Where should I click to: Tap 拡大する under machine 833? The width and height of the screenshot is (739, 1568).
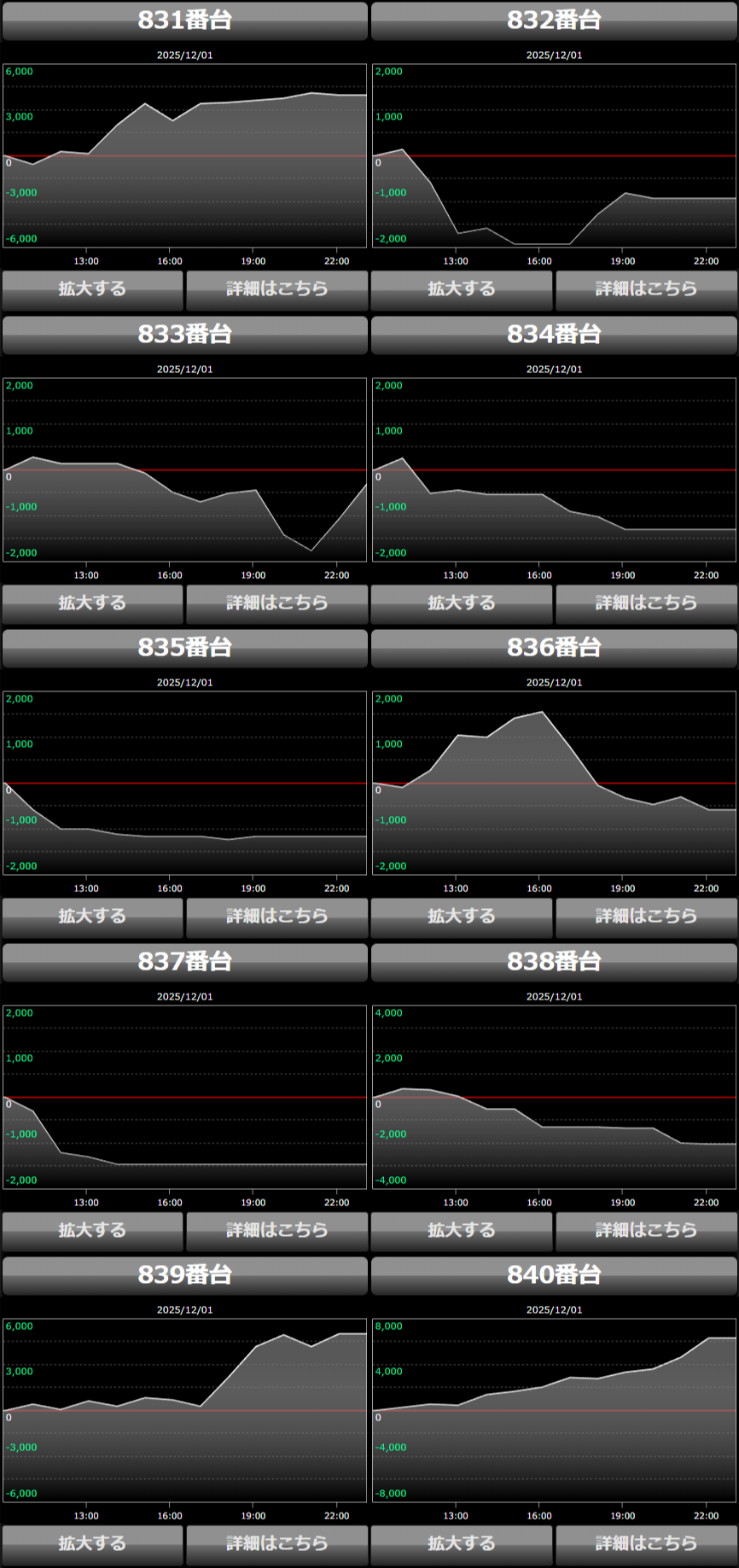[x=92, y=603]
